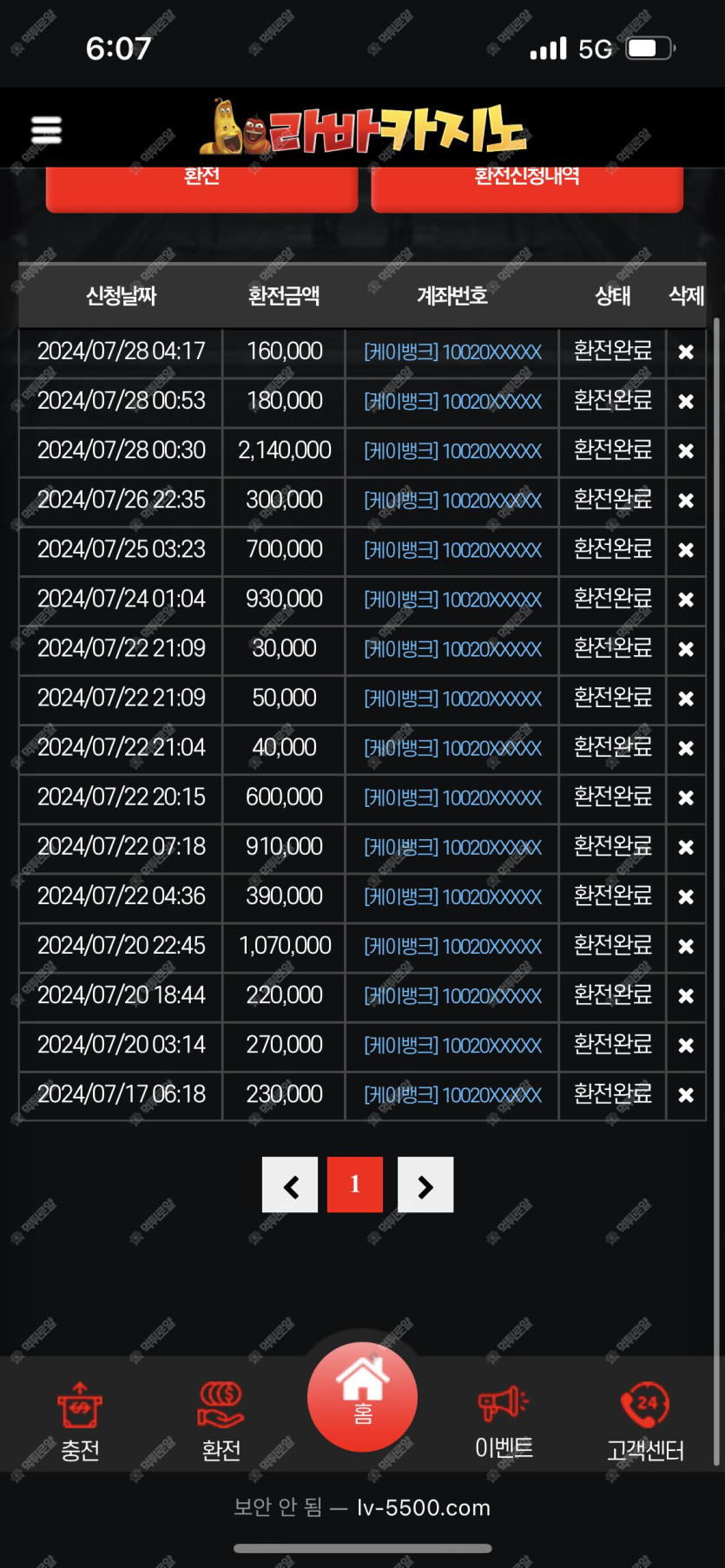Select page 1 in pagination
This screenshot has width=725, height=1568.
point(355,1184)
